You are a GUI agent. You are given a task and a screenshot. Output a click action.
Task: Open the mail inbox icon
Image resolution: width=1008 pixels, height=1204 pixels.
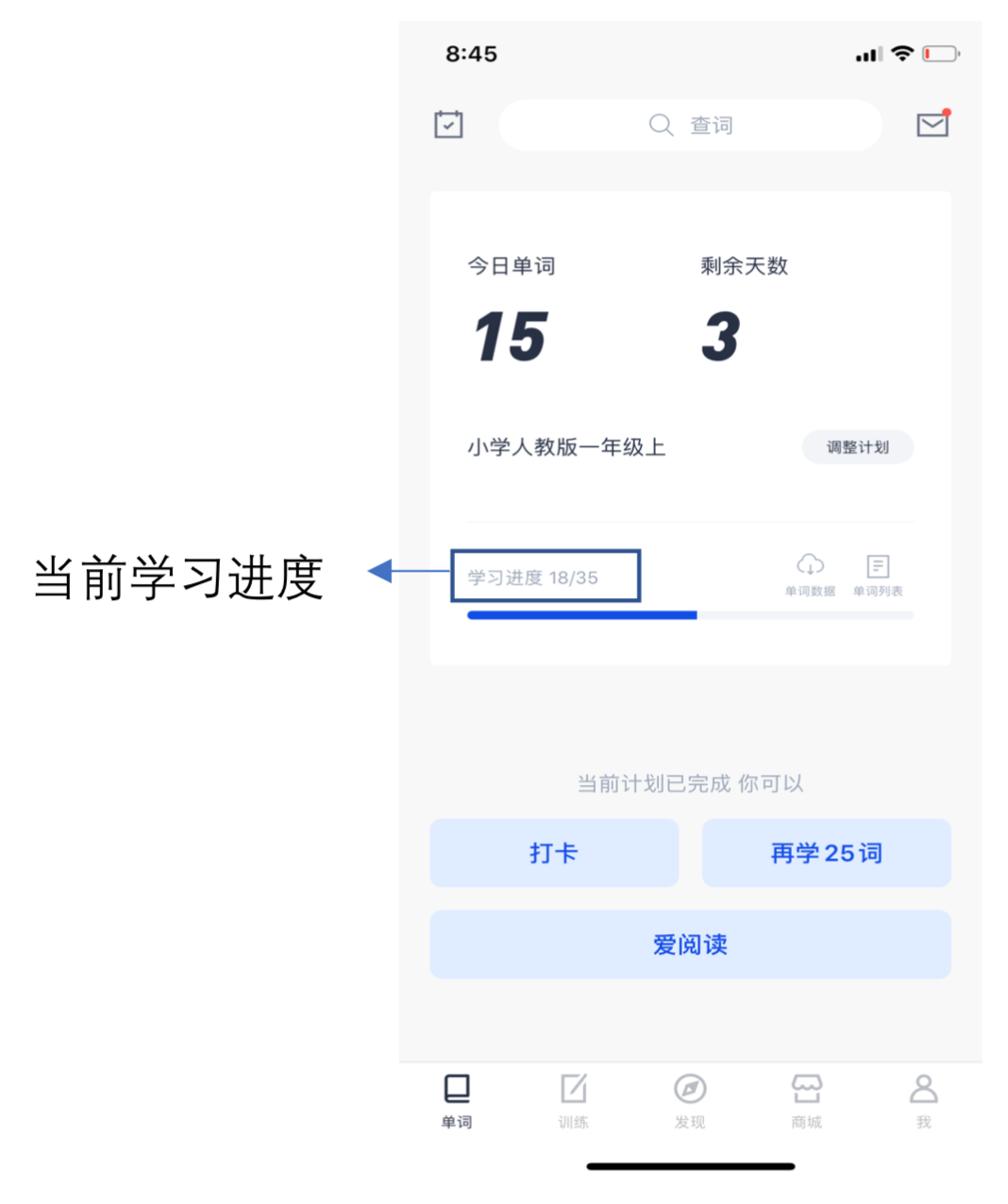pos(932,125)
